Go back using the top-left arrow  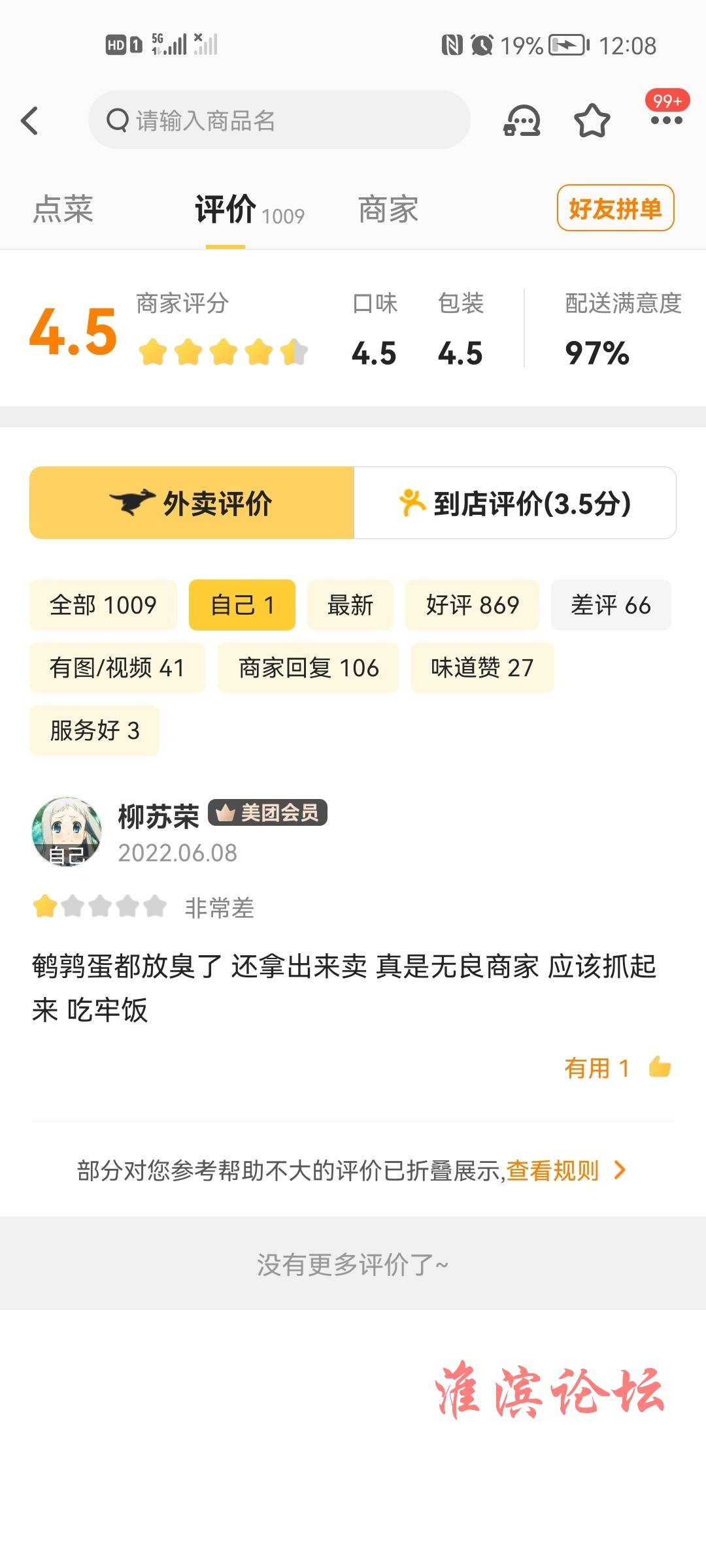pyautogui.click(x=30, y=121)
